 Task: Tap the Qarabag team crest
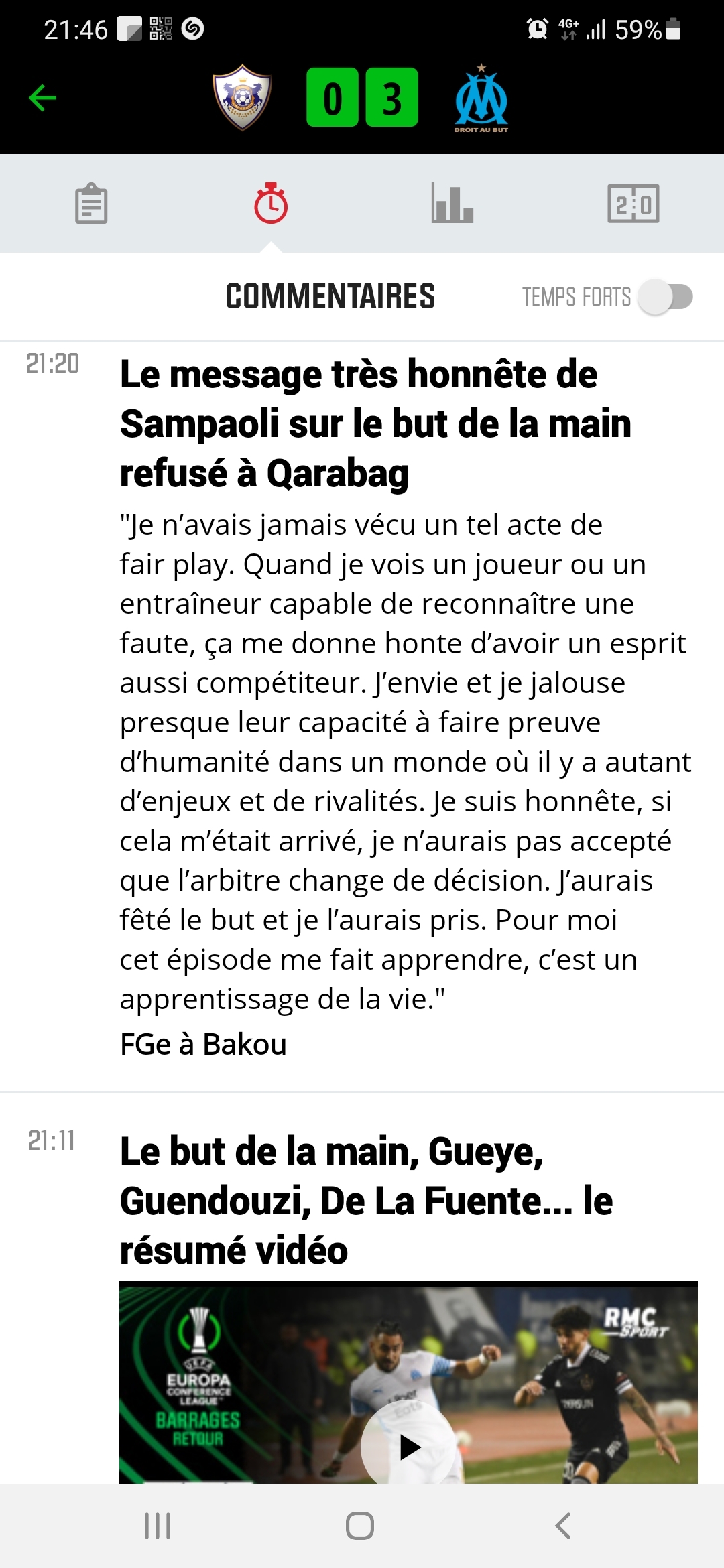(x=242, y=98)
